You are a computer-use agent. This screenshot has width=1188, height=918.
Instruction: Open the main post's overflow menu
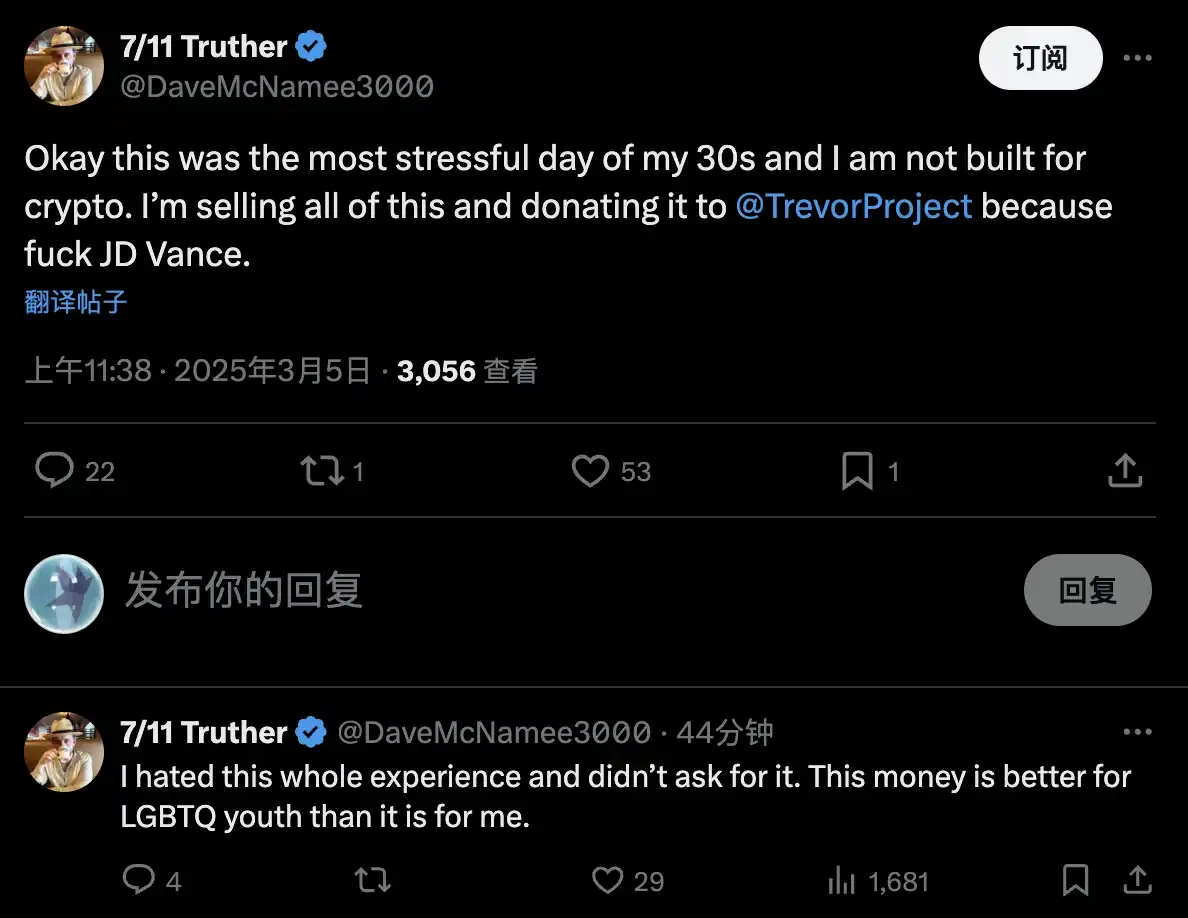click(1137, 59)
